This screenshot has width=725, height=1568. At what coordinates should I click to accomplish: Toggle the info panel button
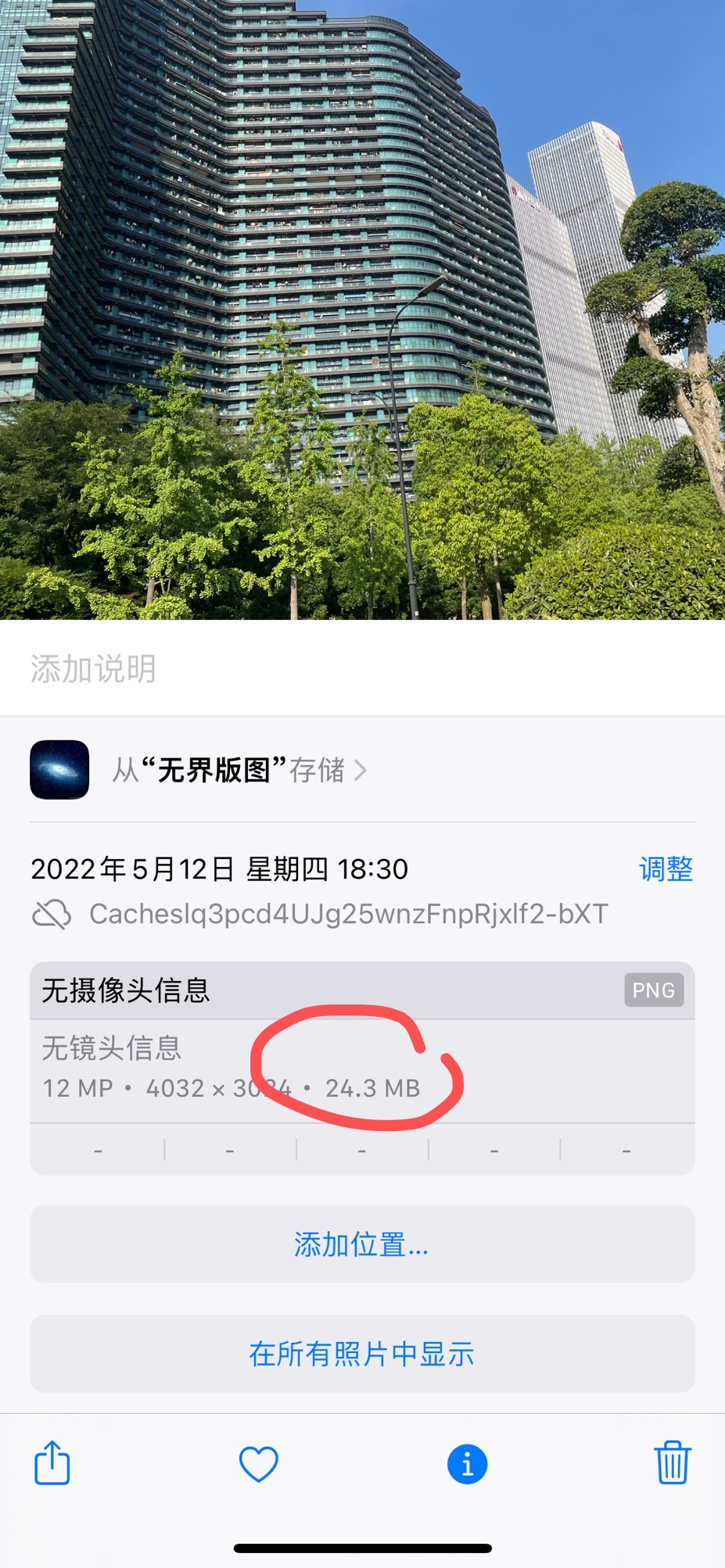click(x=467, y=1464)
